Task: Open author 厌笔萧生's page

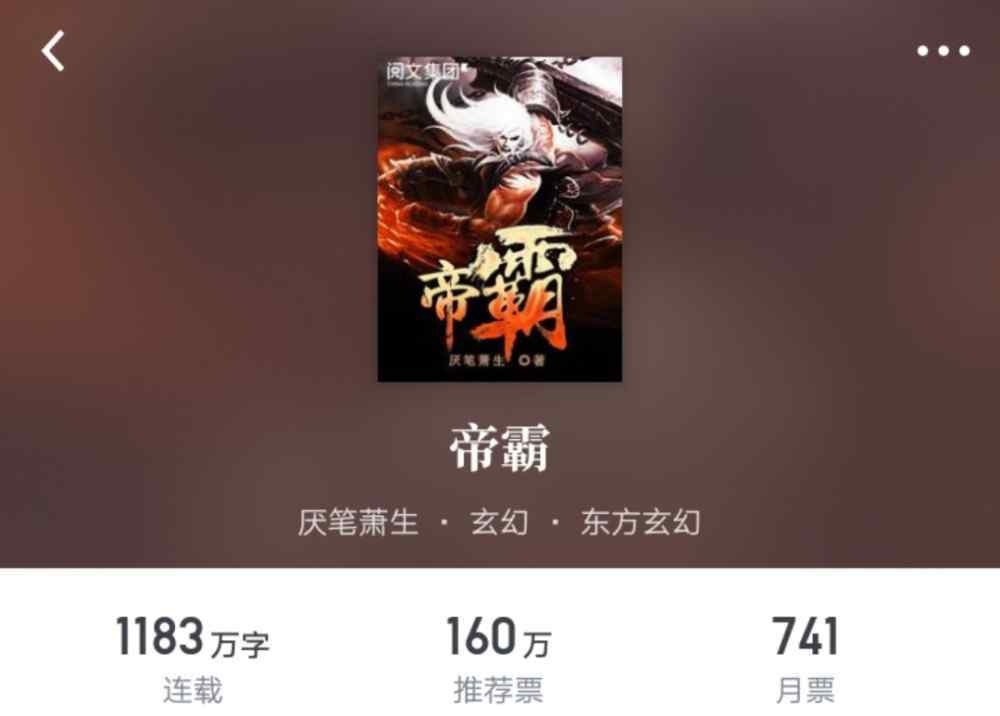Action: [357, 522]
